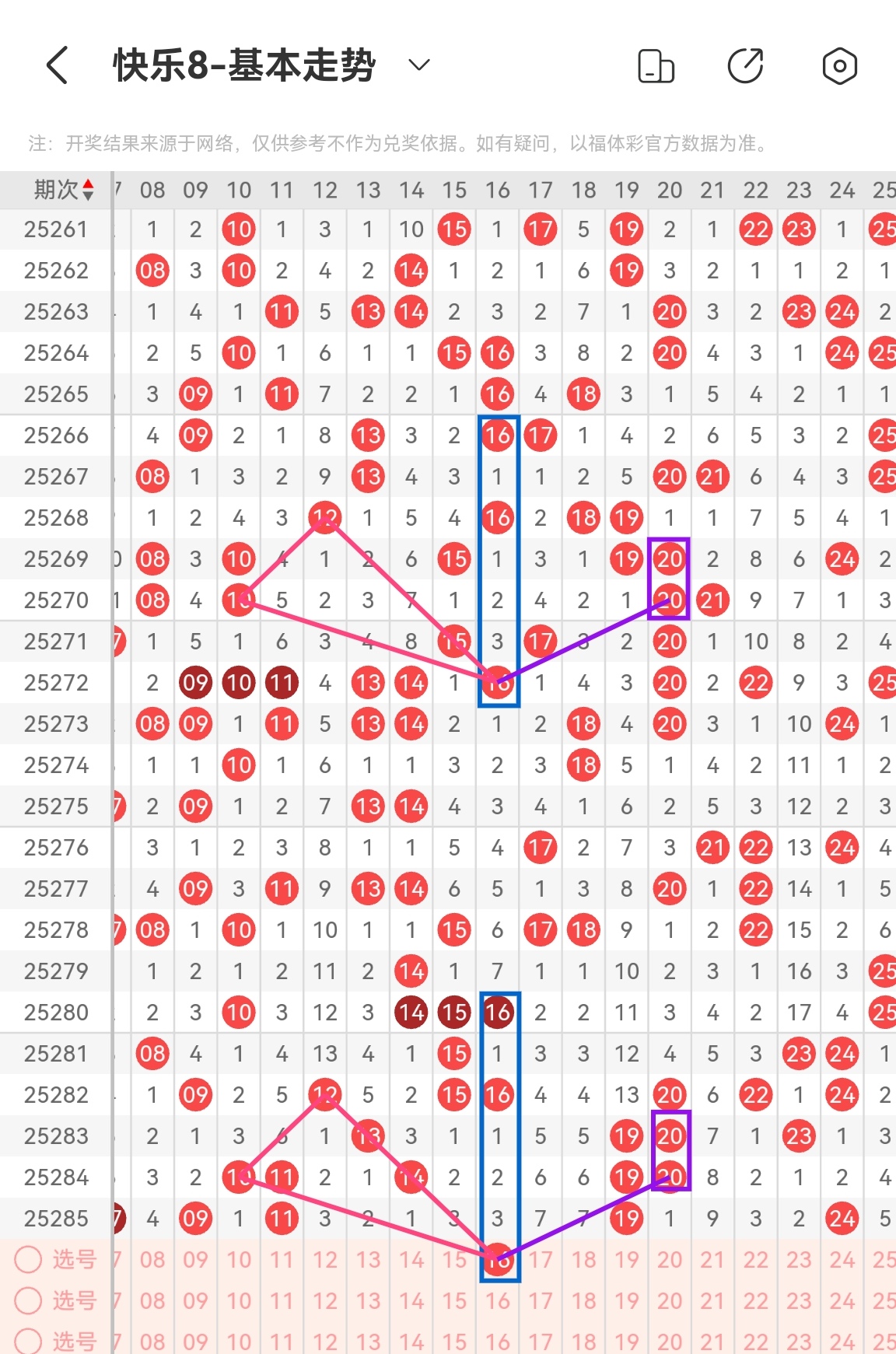Switch screen orientation with the device icon

(656, 66)
